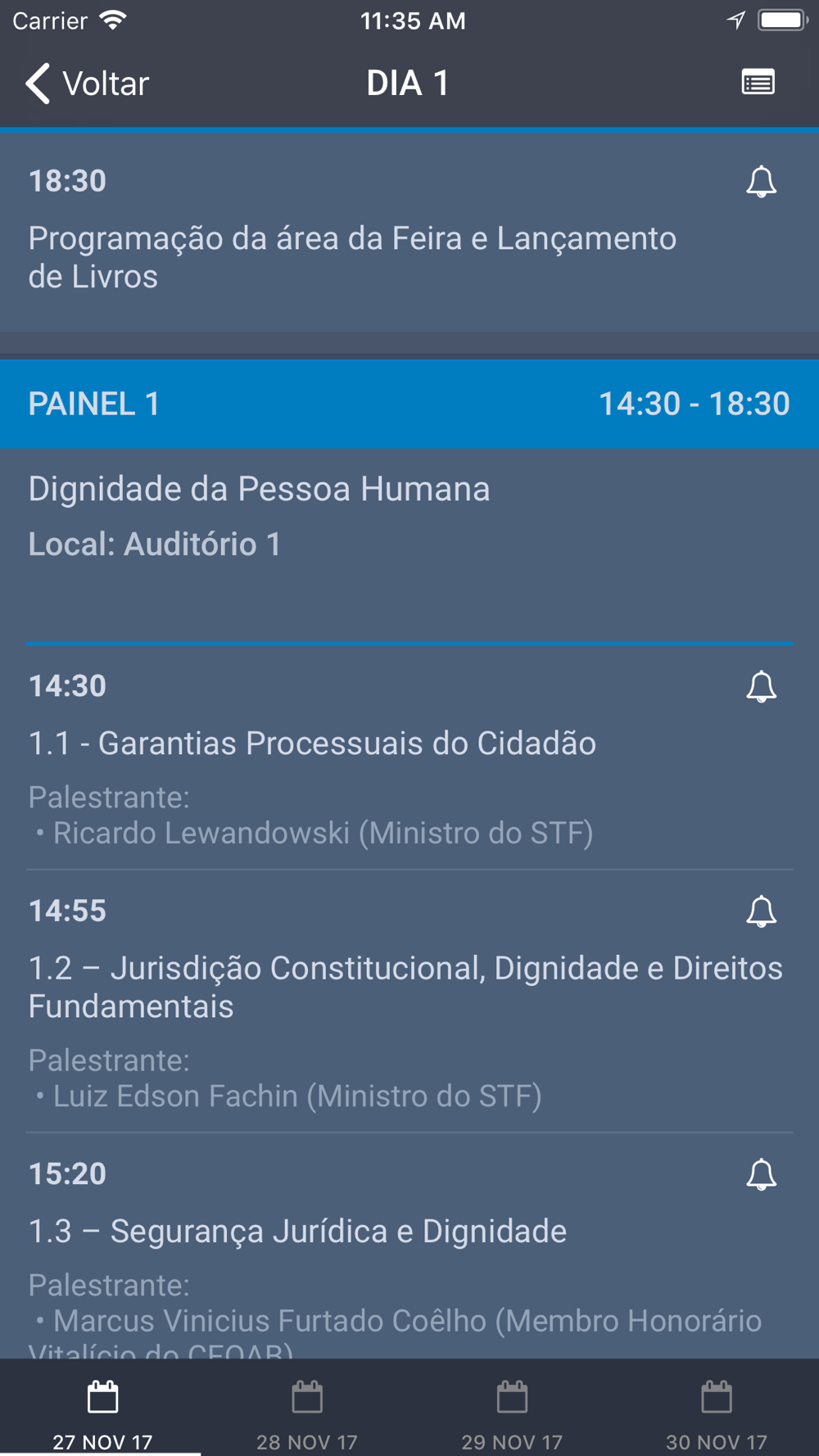Select the 27 NOV 17 tab
This screenshot has width=819, height=1456.
pos(102,1415)
